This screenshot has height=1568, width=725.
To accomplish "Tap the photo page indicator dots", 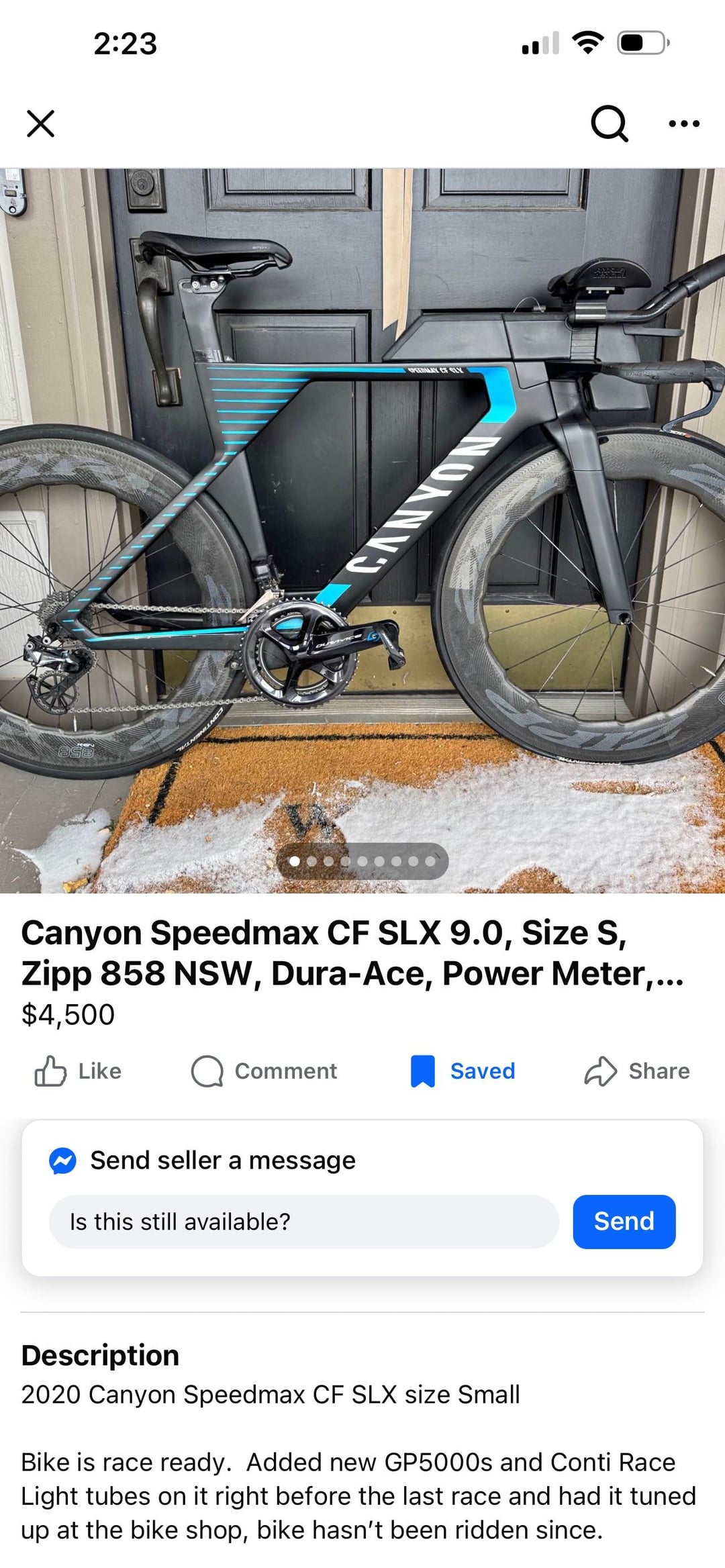I will click(x=362, y=861).
